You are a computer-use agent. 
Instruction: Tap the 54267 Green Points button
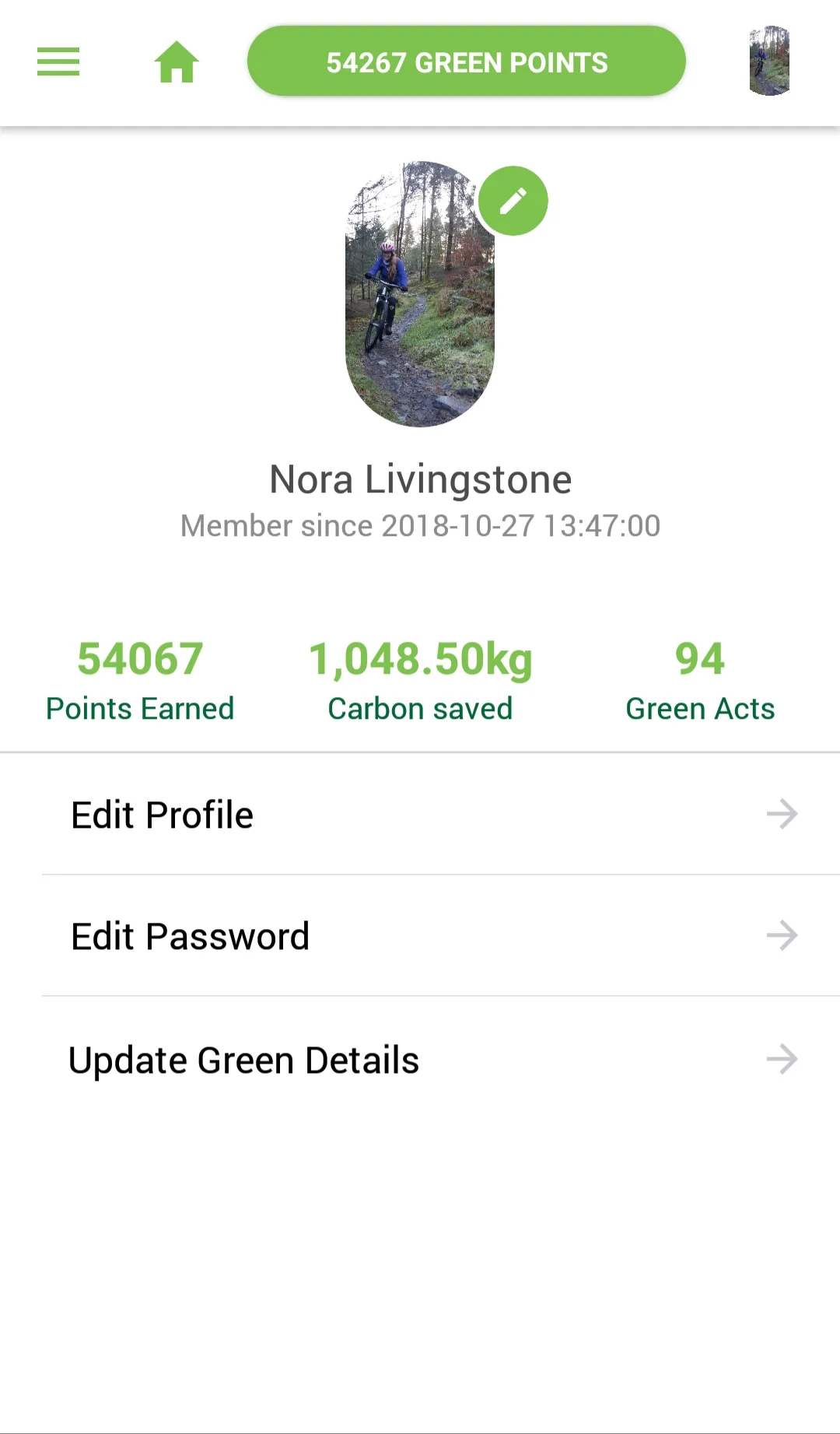(x=467, y=61)
